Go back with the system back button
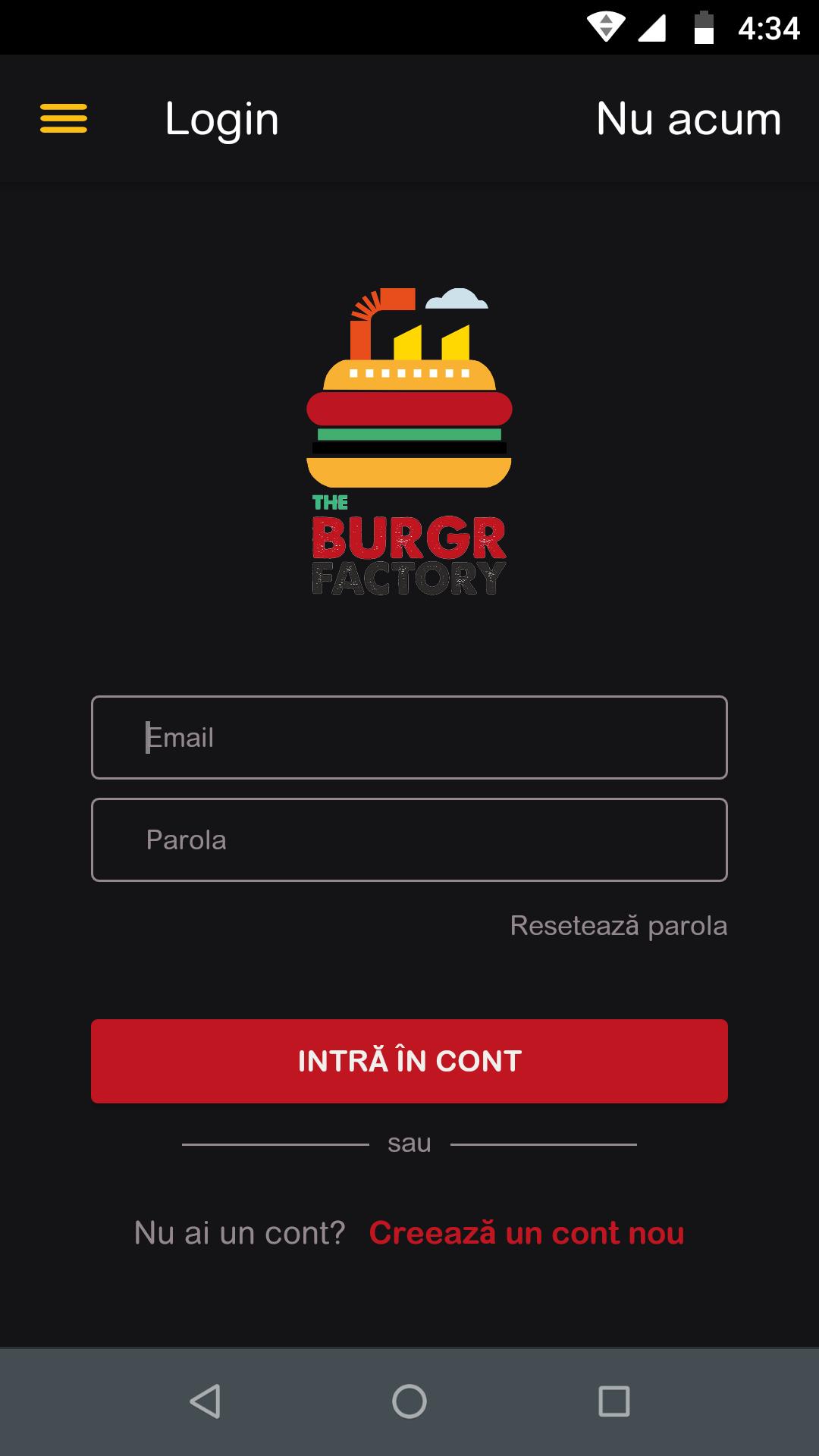819x1456 pixels. (205, 1401)
